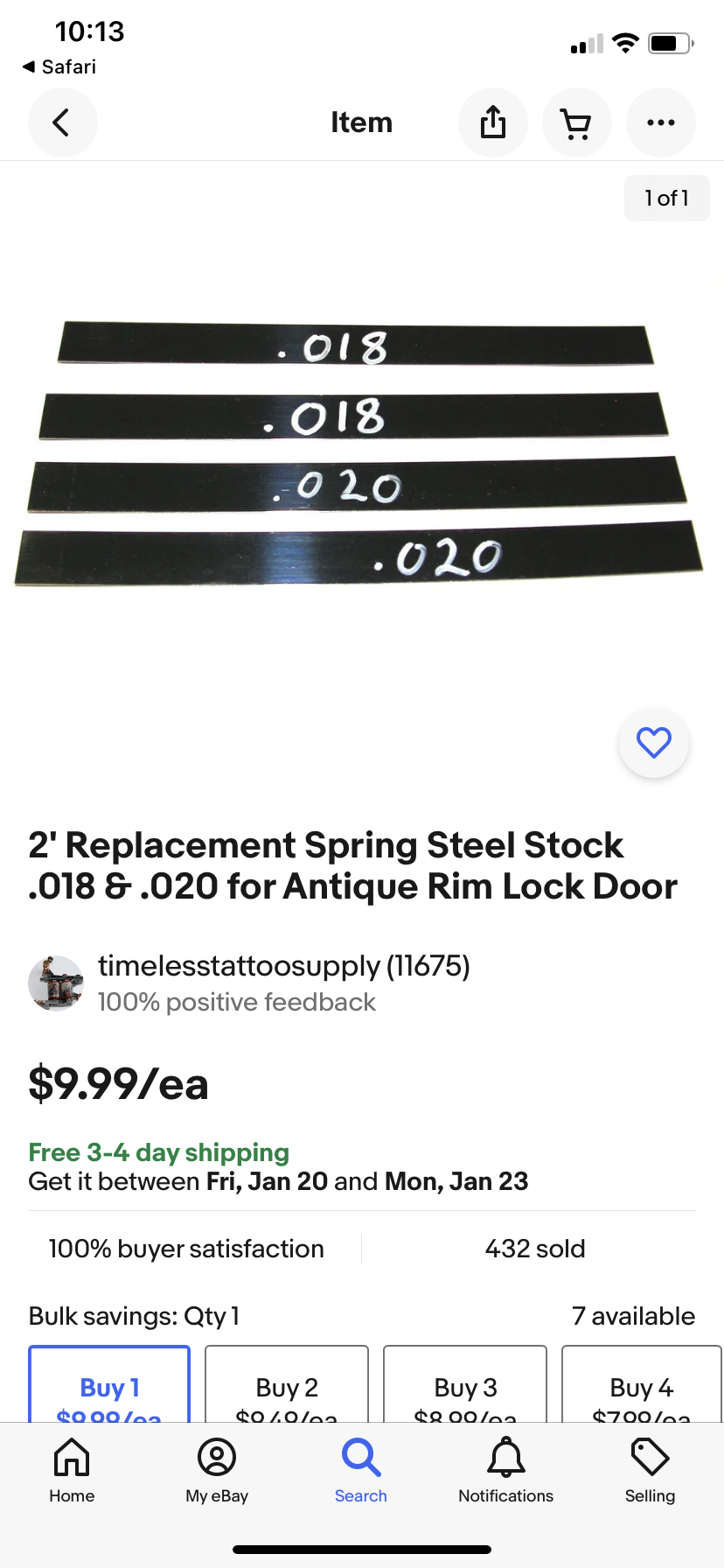
Task: Open the share options for this item
Action: pos(492,122)
